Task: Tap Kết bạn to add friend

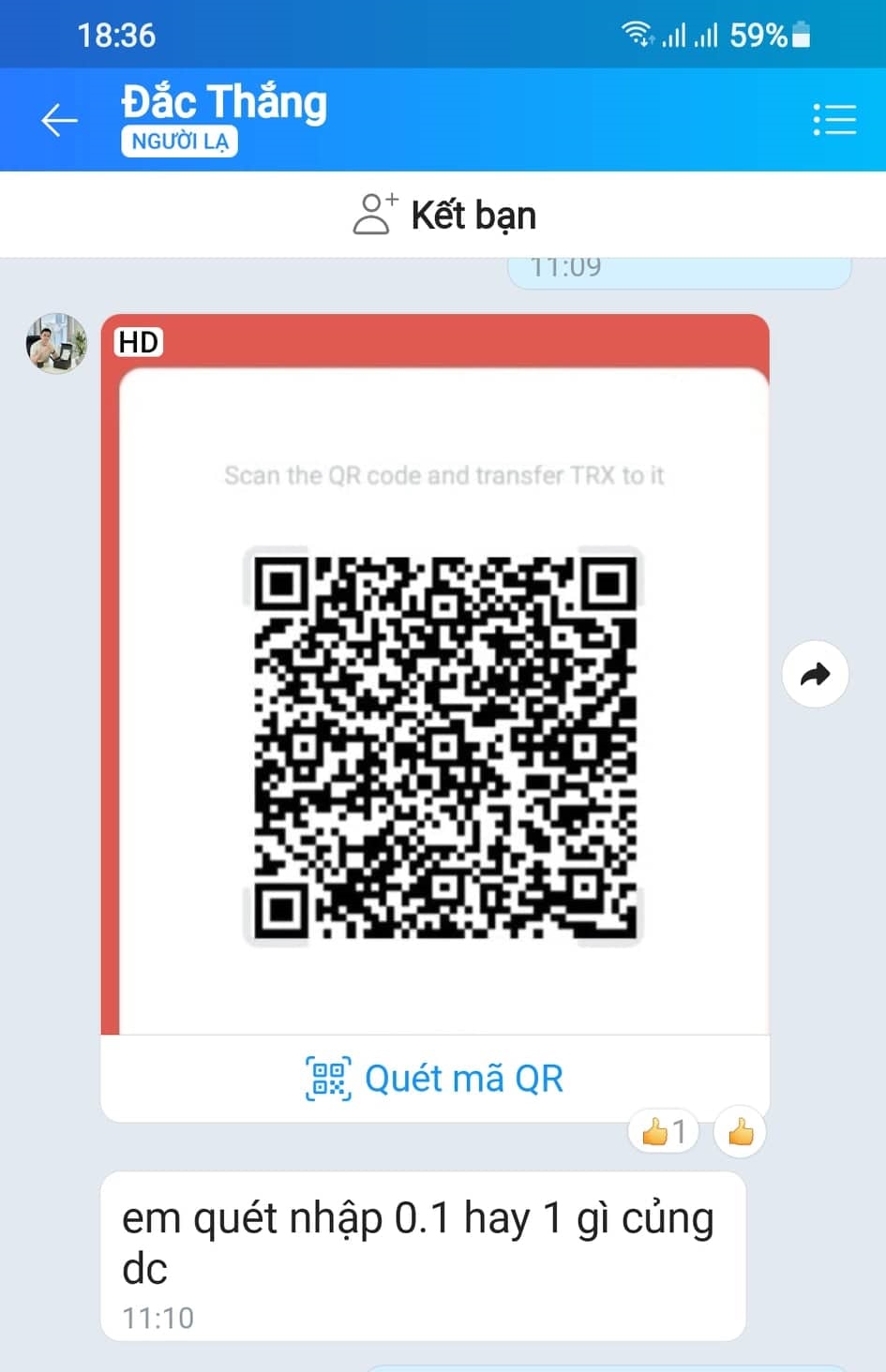Action: click(x=443, y=215)
